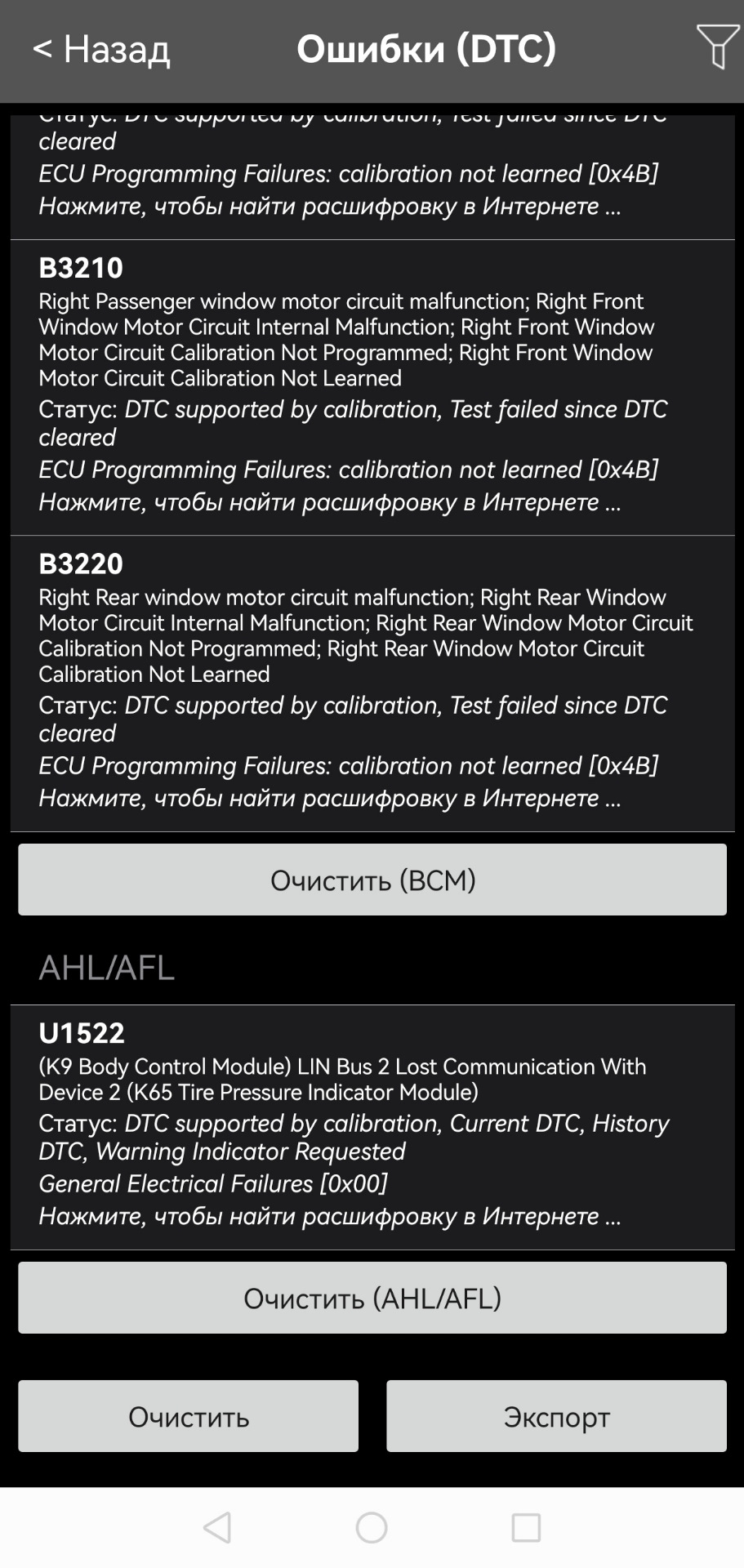Export errors with Экспорт button
Screen dimensions: 744x1568
556,1416
